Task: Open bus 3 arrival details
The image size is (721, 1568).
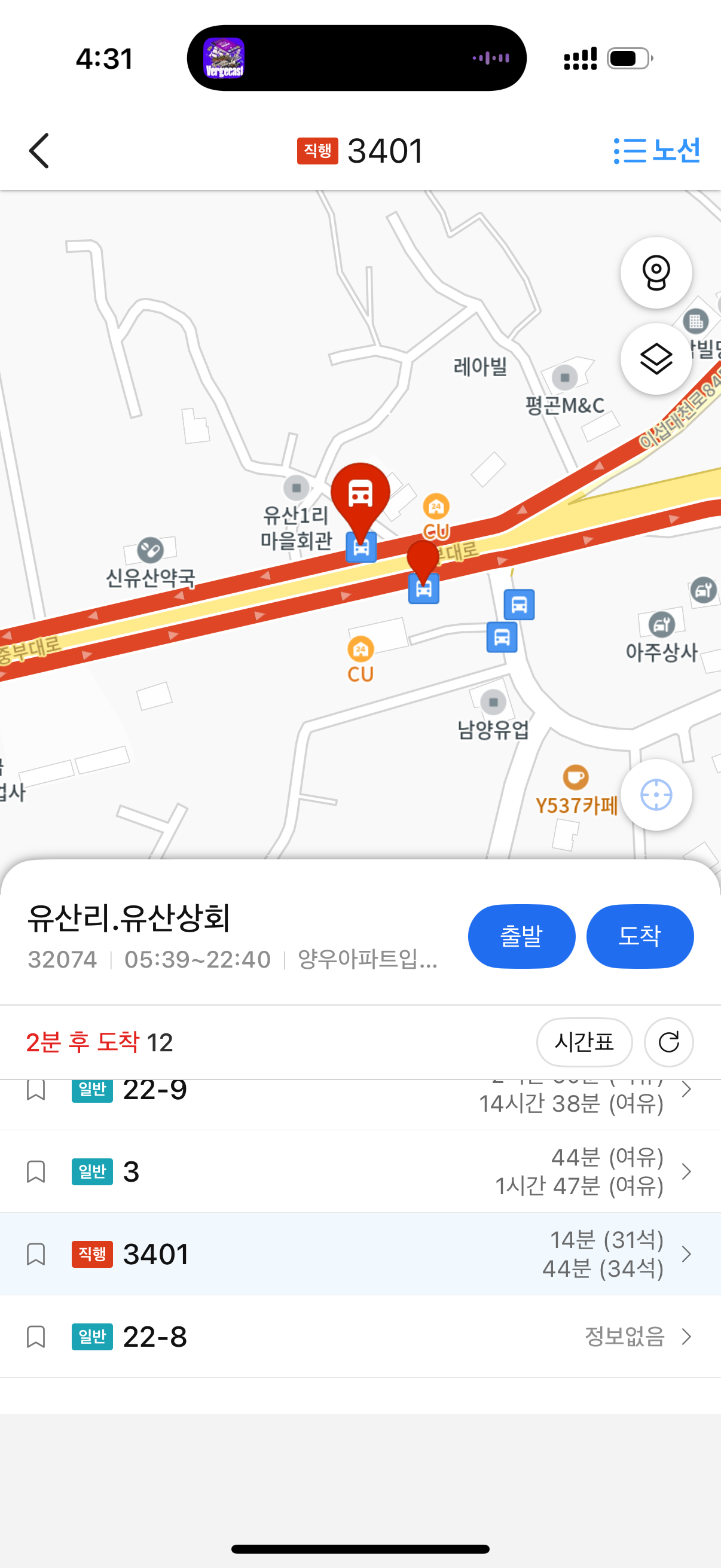Action: (x=365, y=1171)
